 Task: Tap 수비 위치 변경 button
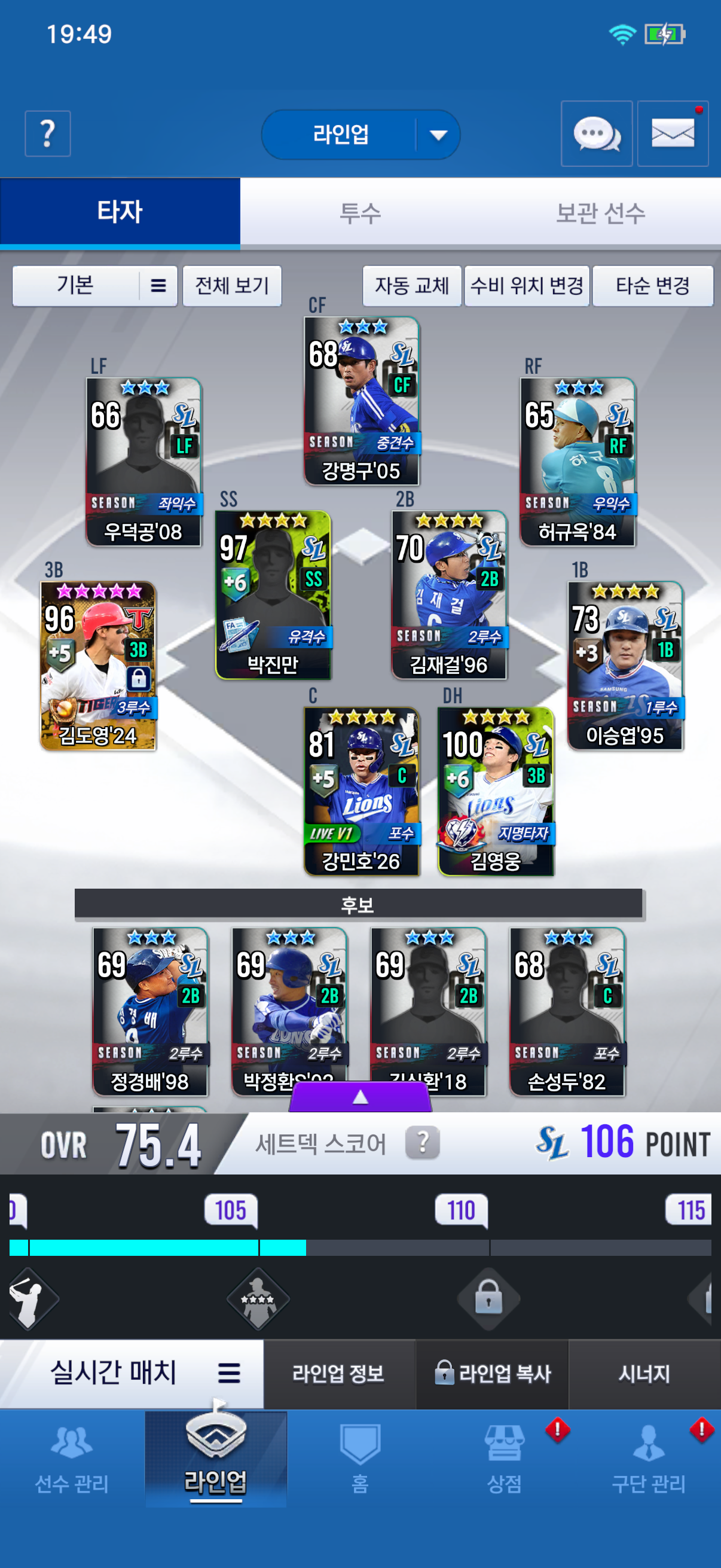527,285
